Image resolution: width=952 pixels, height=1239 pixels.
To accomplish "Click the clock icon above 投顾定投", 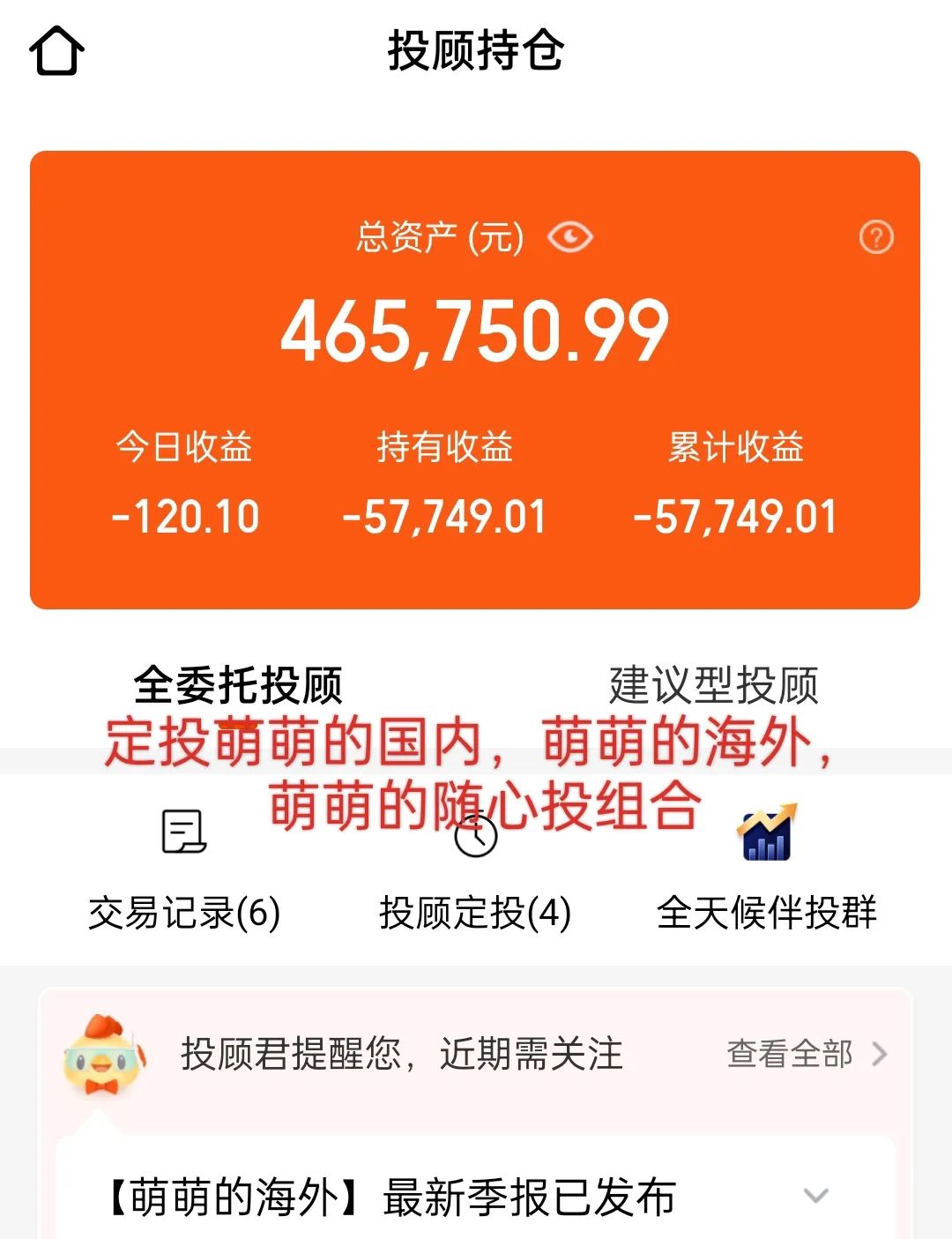I will 476,833.
